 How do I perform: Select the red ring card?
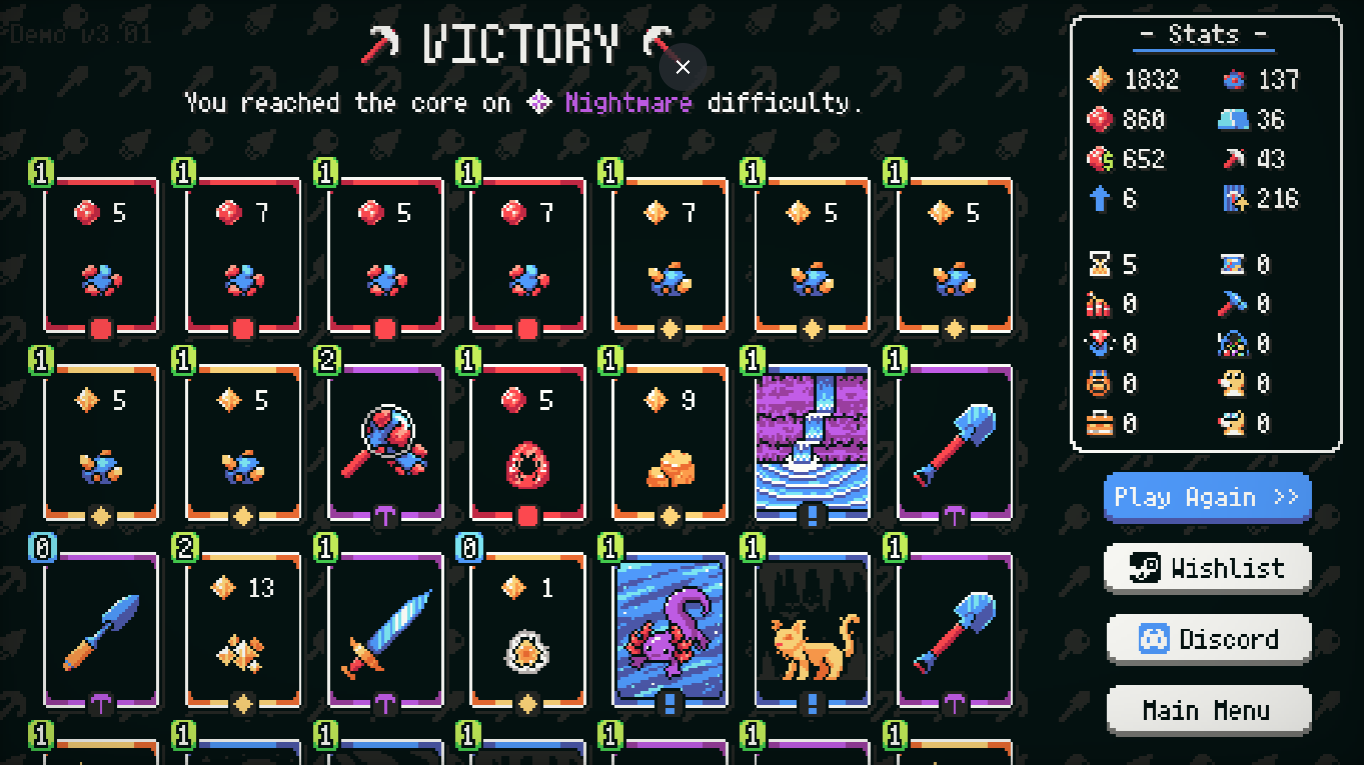tap(528, 442)
